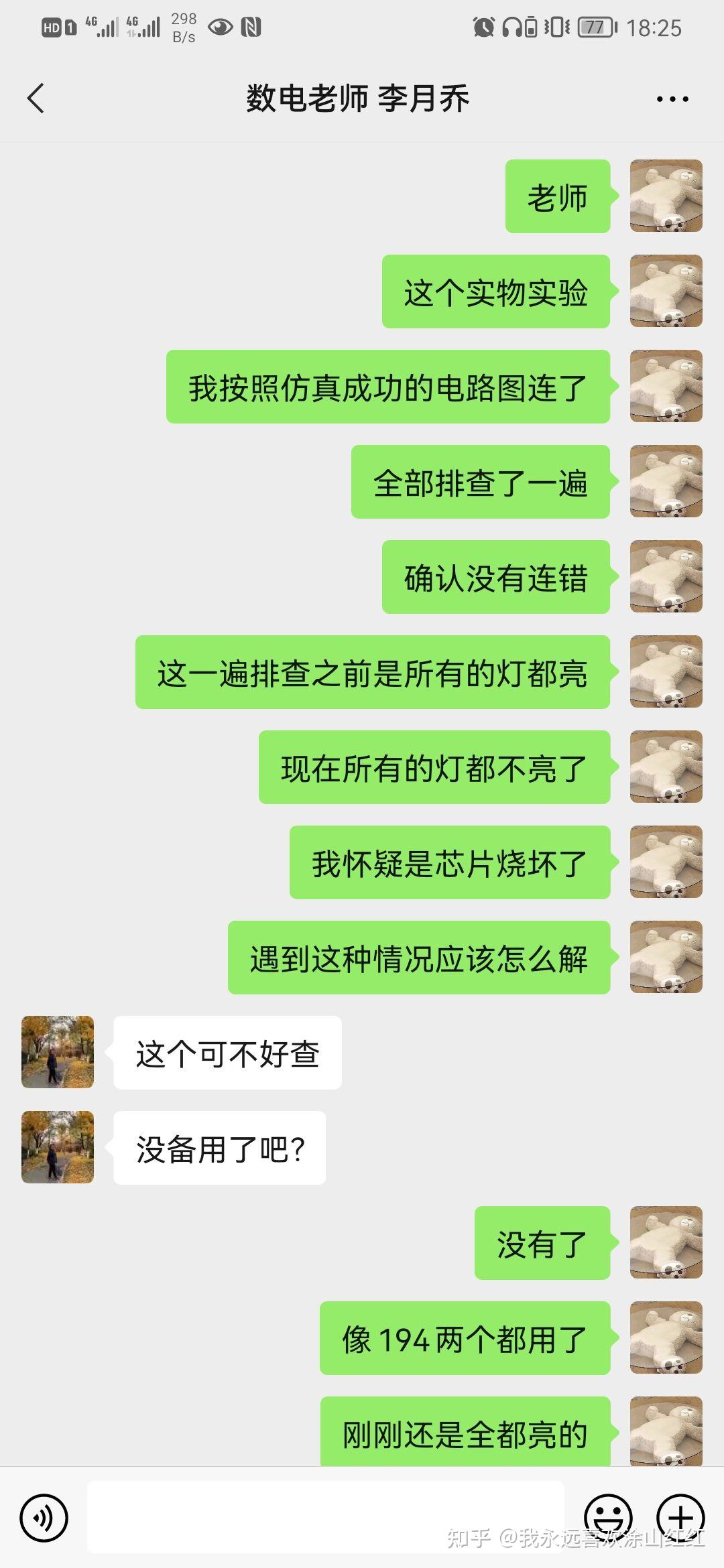The width and height of the screenshot is (724, 1568).
Task: Open the emoji picker
Action: (608, 1517)
